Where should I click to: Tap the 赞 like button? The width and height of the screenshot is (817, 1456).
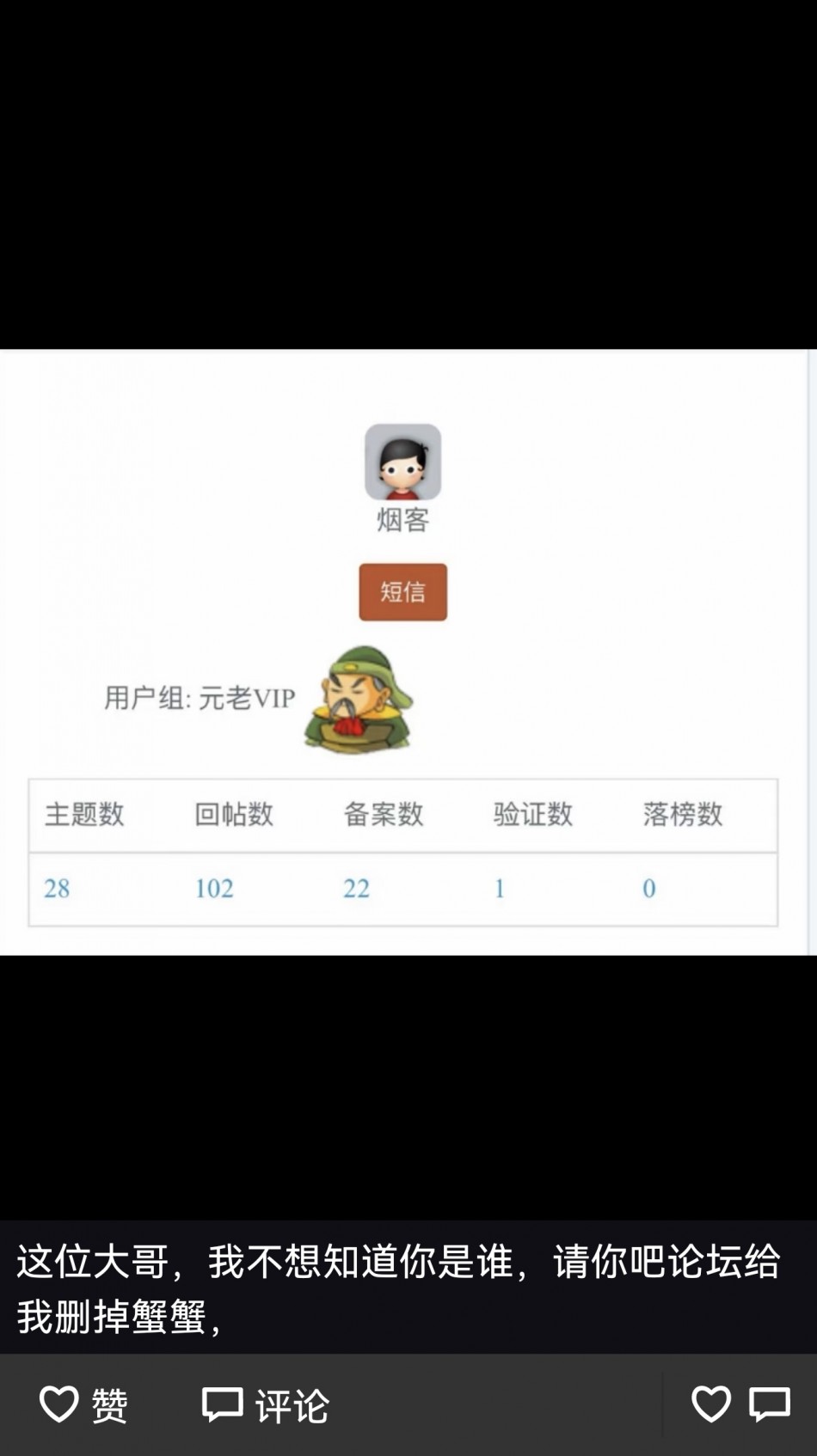84,1405
